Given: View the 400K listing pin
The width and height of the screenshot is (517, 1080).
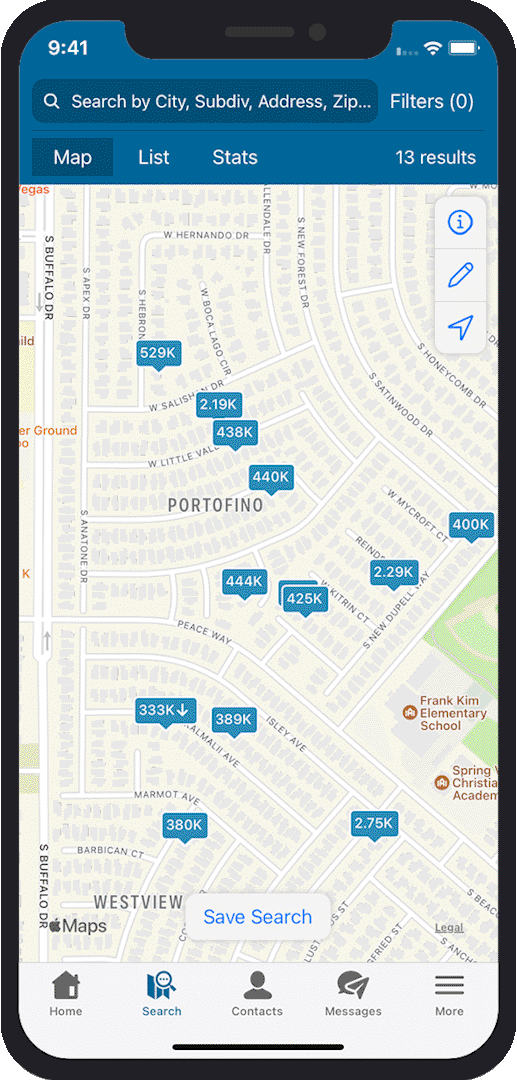Looking at the screenshot, I should point(472,526).
